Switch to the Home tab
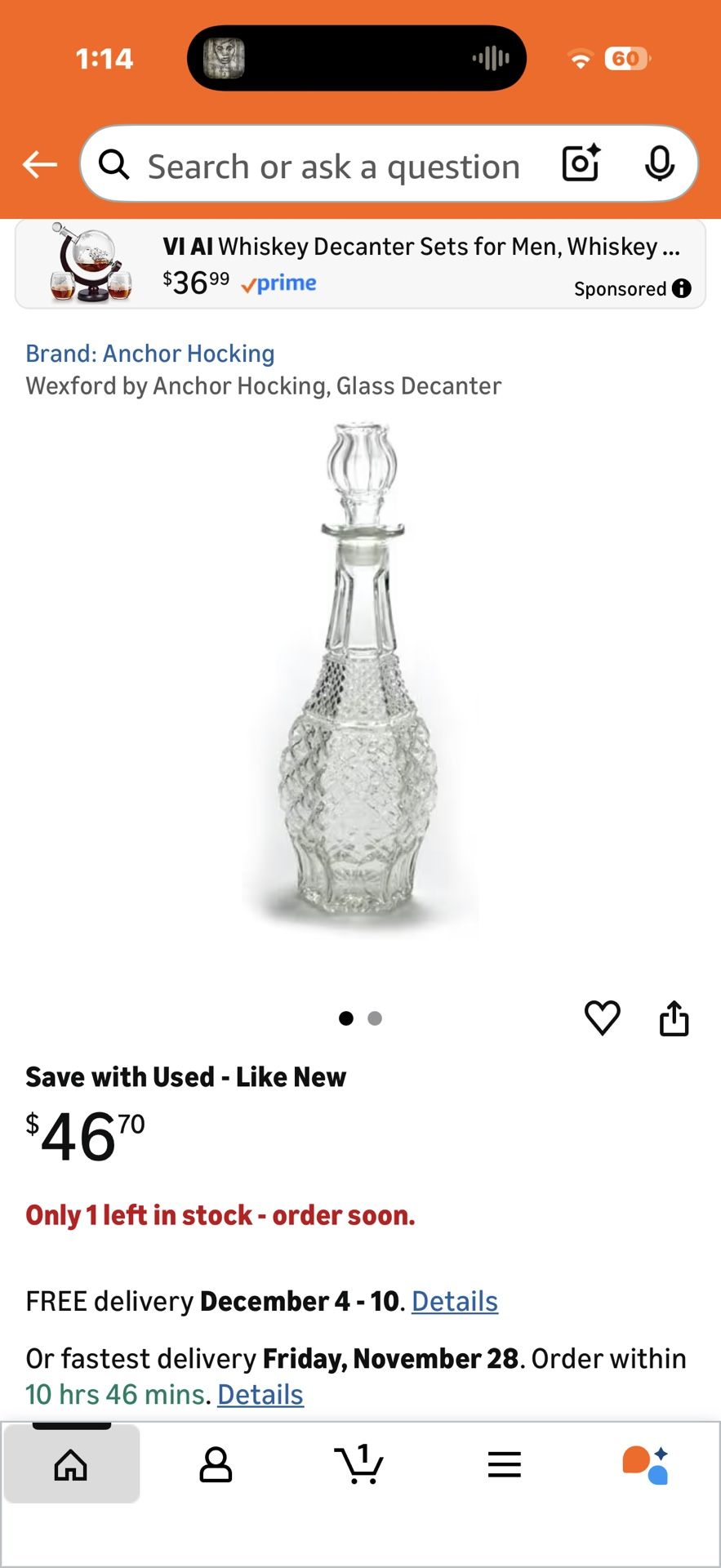 (71, 1463)
